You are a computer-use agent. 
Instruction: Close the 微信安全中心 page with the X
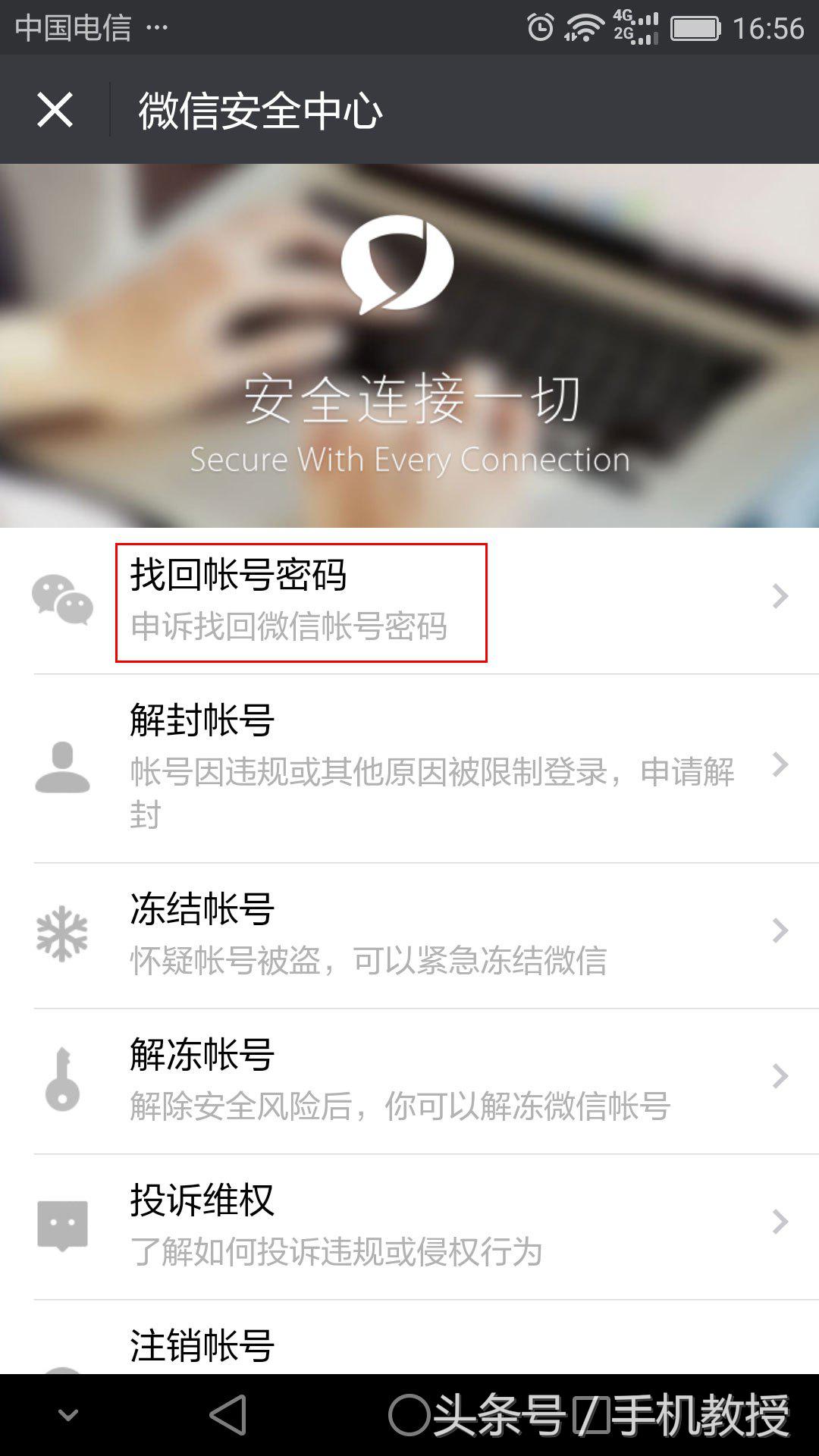[x=56, y=110]
